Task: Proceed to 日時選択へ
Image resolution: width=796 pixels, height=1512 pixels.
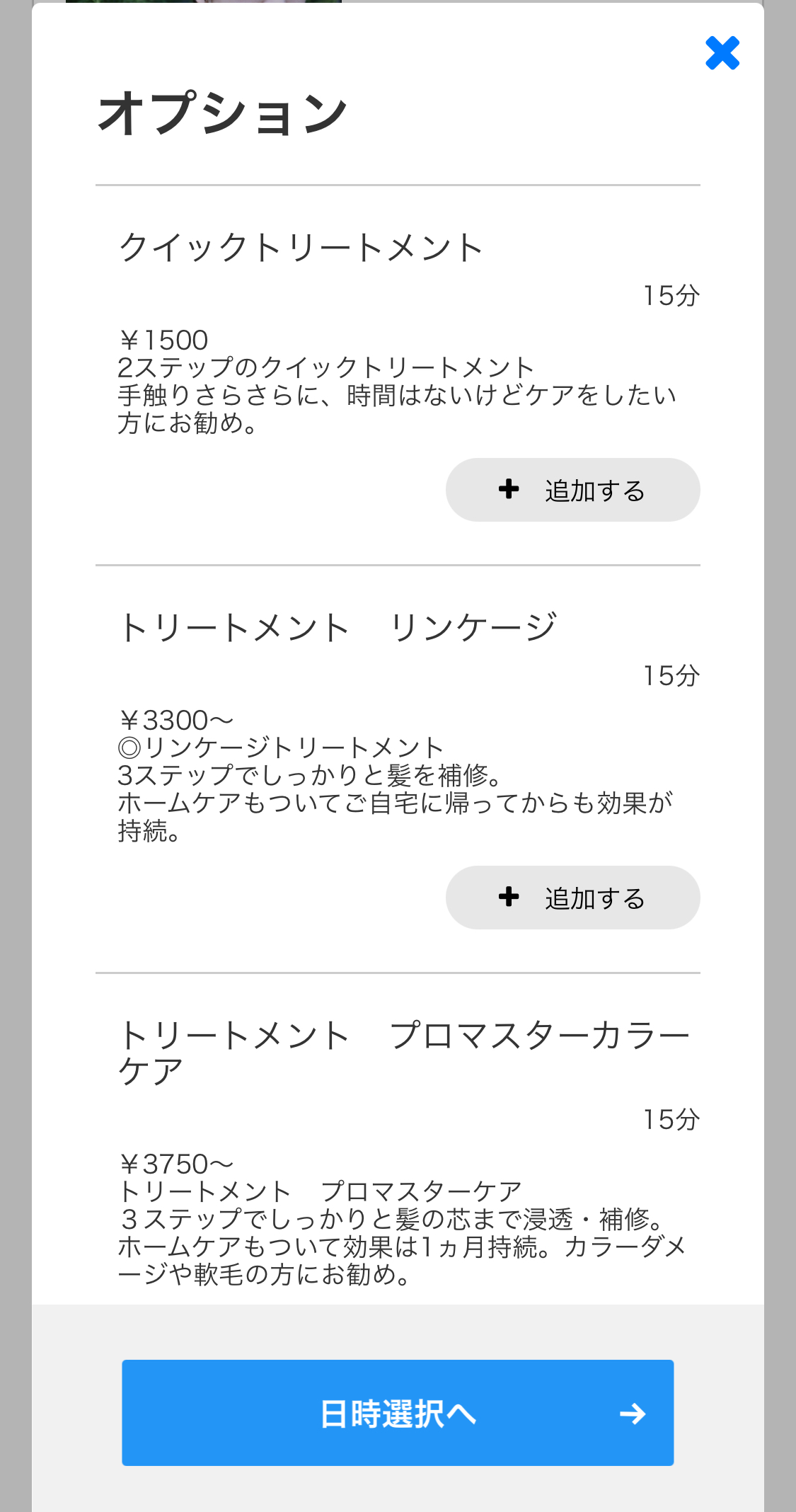Action: click(398, 1413)
